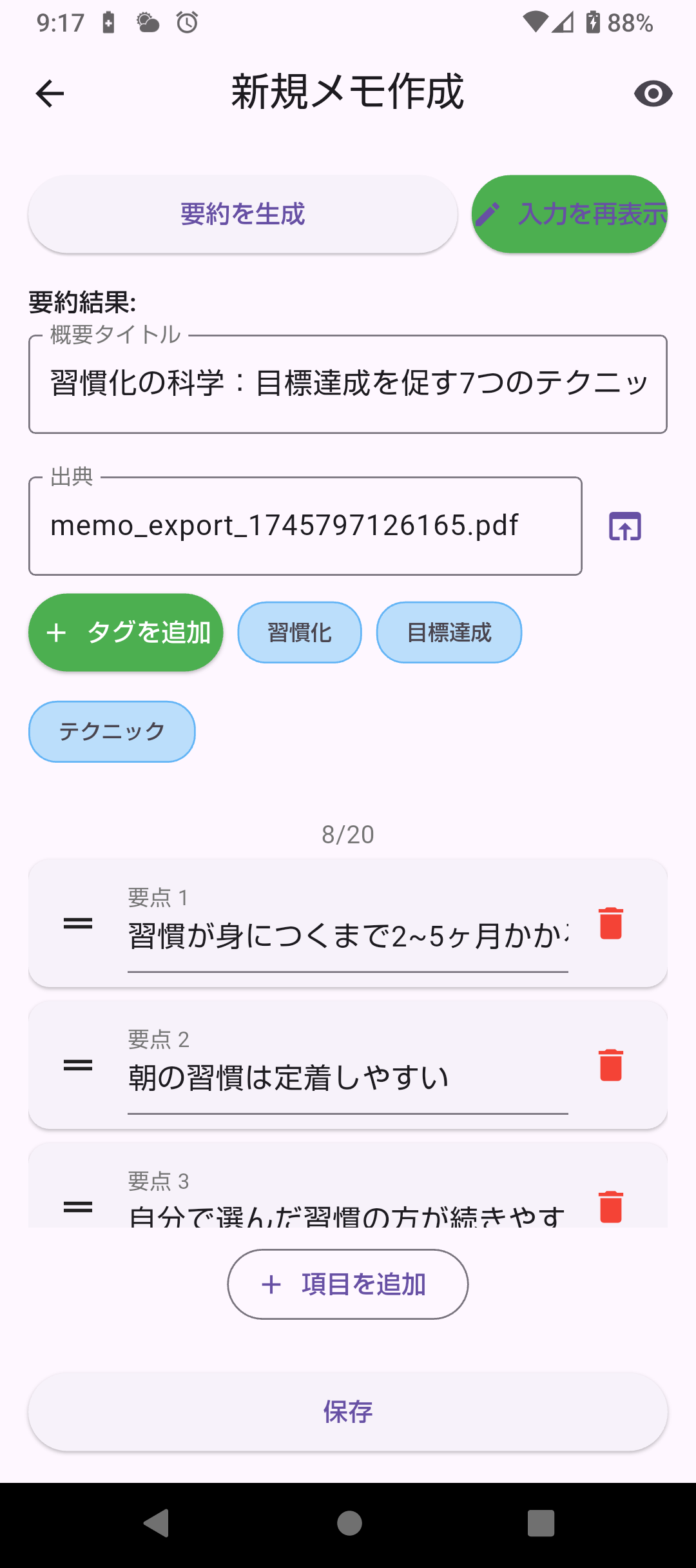
Task: Edit the 概要タイトル title field
Action: (348, 384)
